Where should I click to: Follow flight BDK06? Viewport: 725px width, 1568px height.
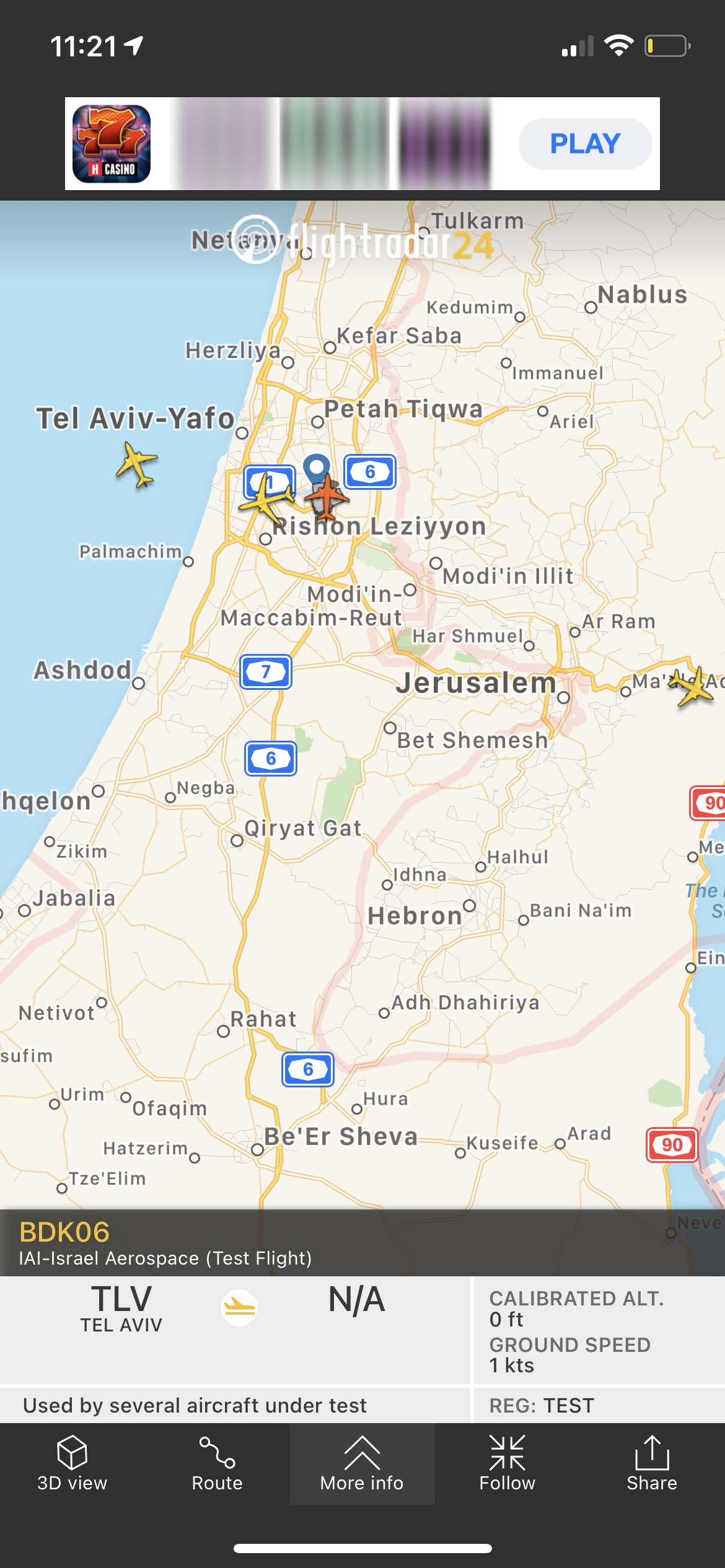pyautogui.click(x=507, y=1465)
